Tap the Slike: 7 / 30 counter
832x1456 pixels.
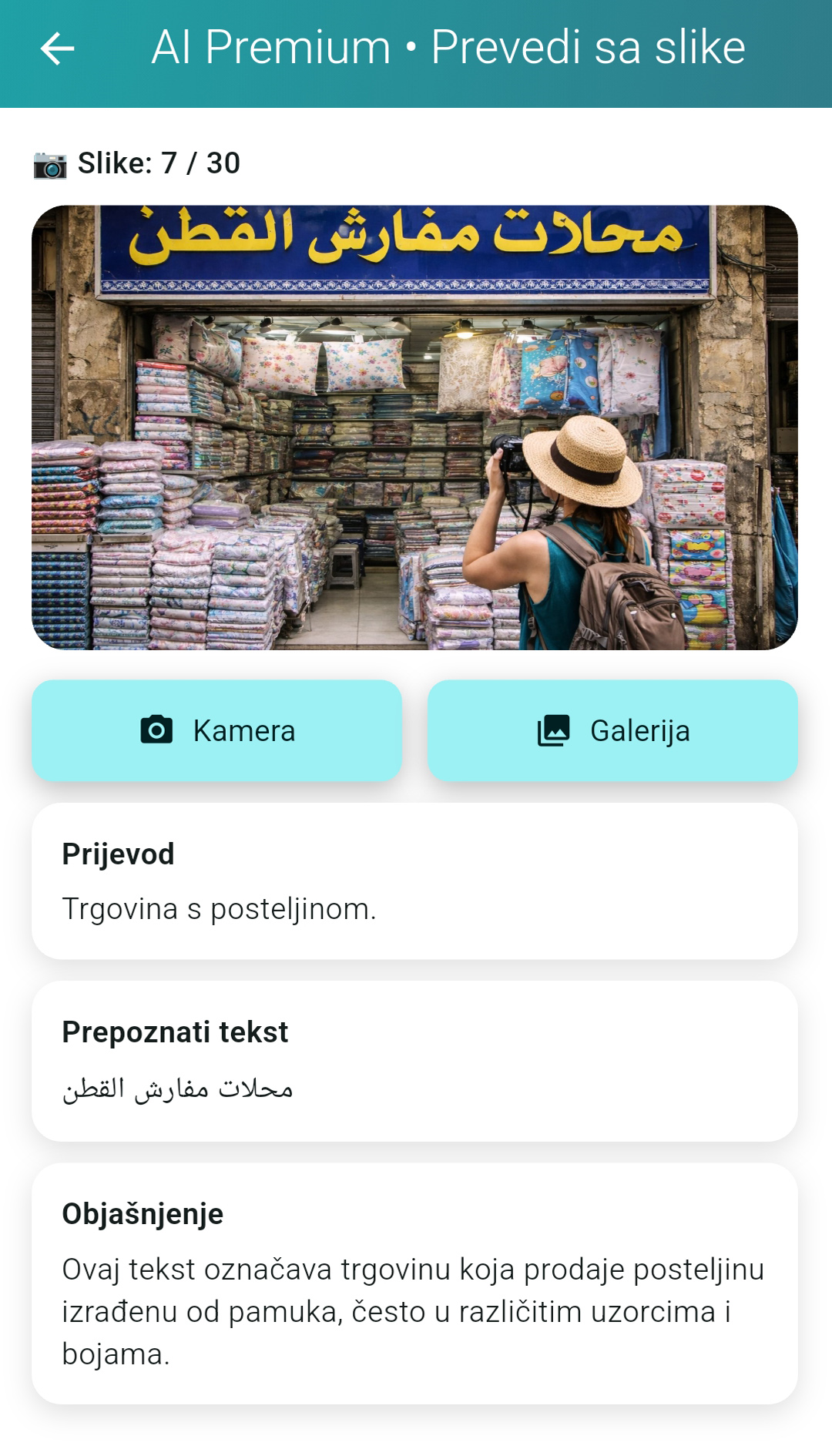coord(158,163)
